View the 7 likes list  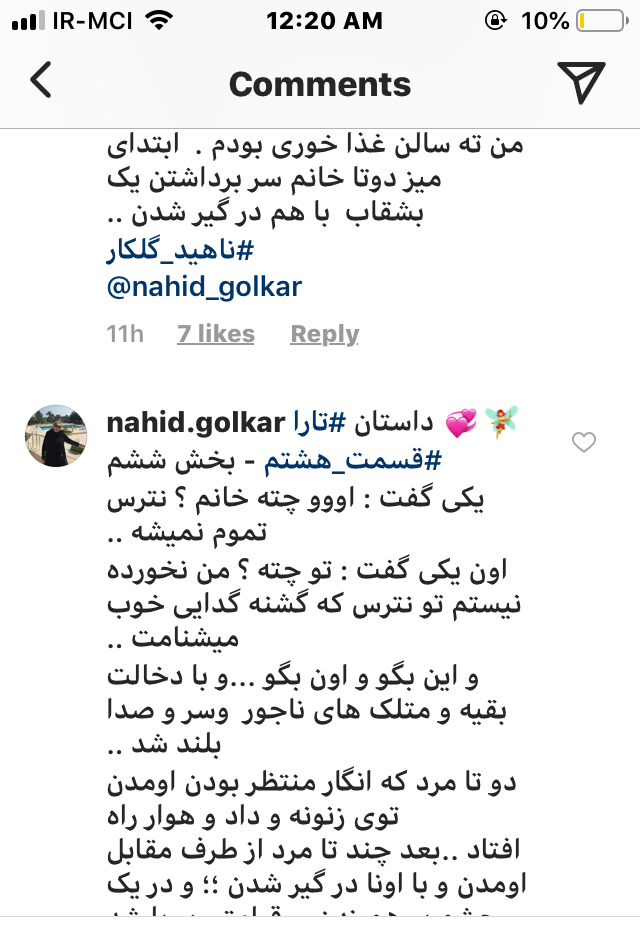tap(216, 334)
